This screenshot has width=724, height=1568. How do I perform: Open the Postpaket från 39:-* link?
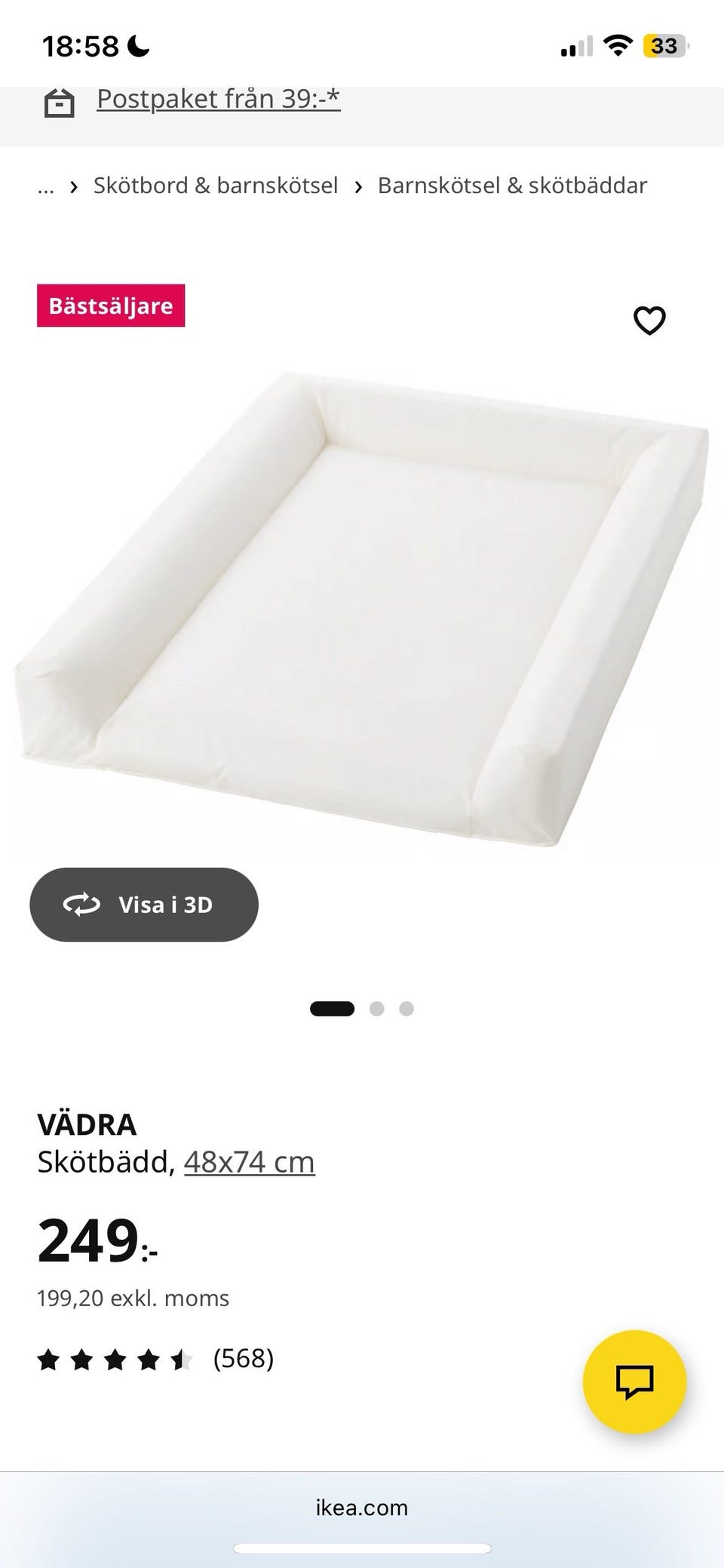pos(218,99)
